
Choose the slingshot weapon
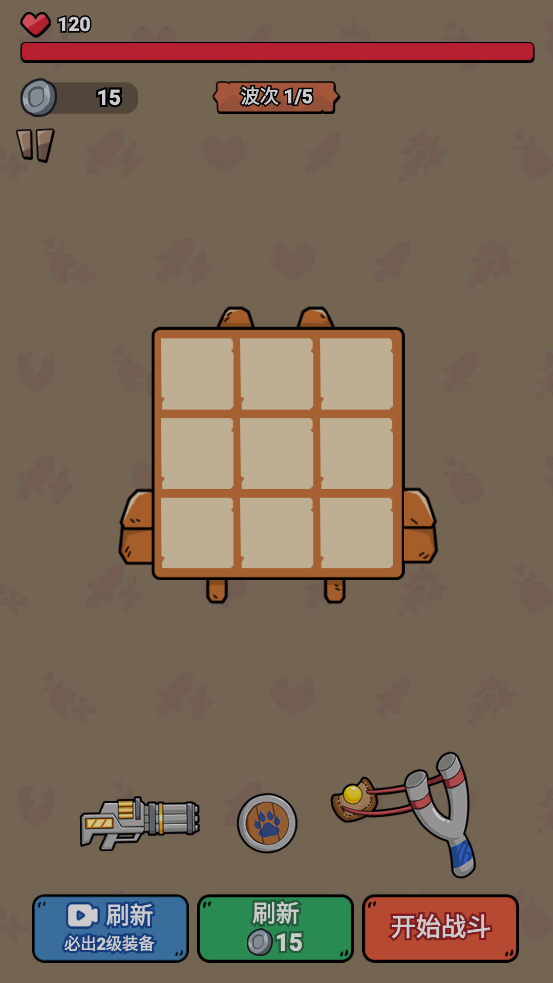405,814
